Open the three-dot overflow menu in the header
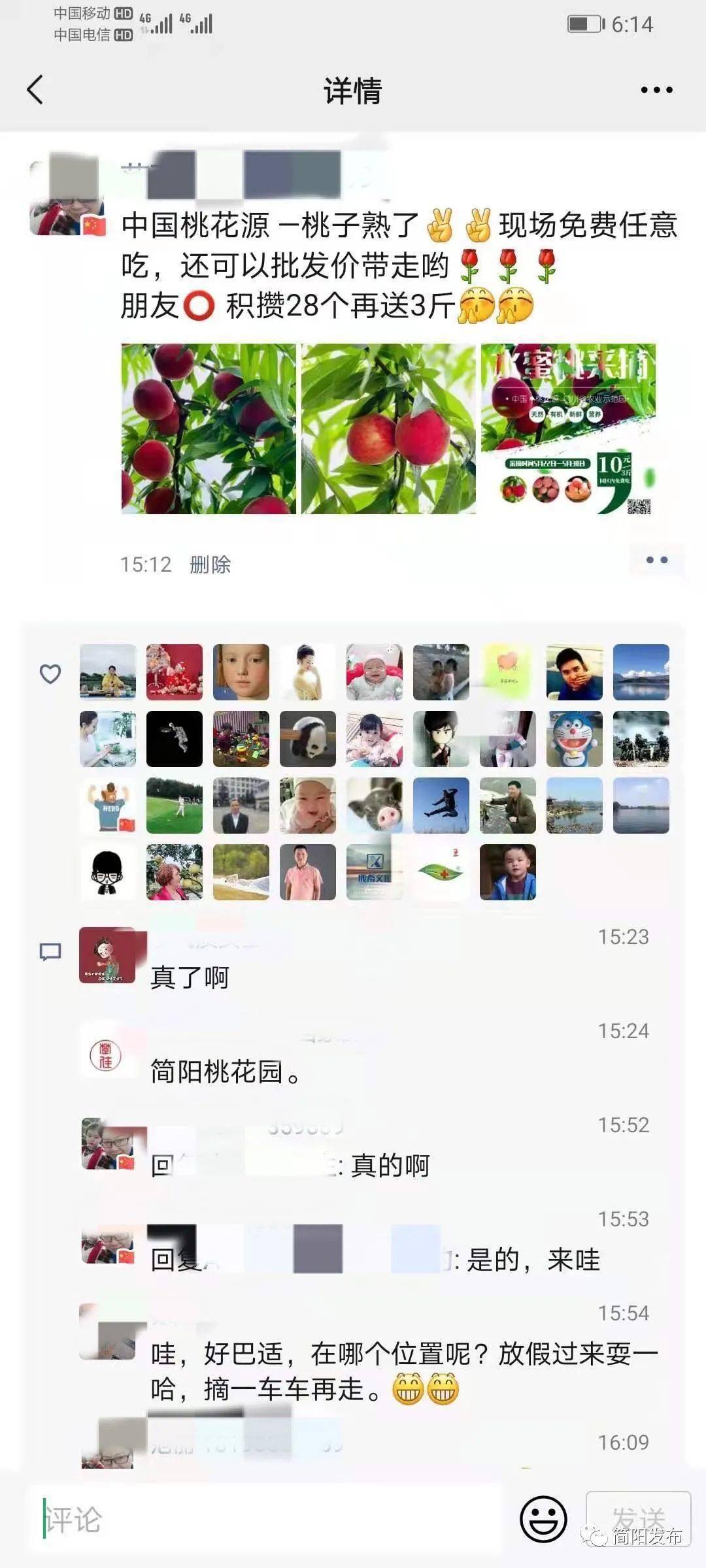 (x=656, y=90)
